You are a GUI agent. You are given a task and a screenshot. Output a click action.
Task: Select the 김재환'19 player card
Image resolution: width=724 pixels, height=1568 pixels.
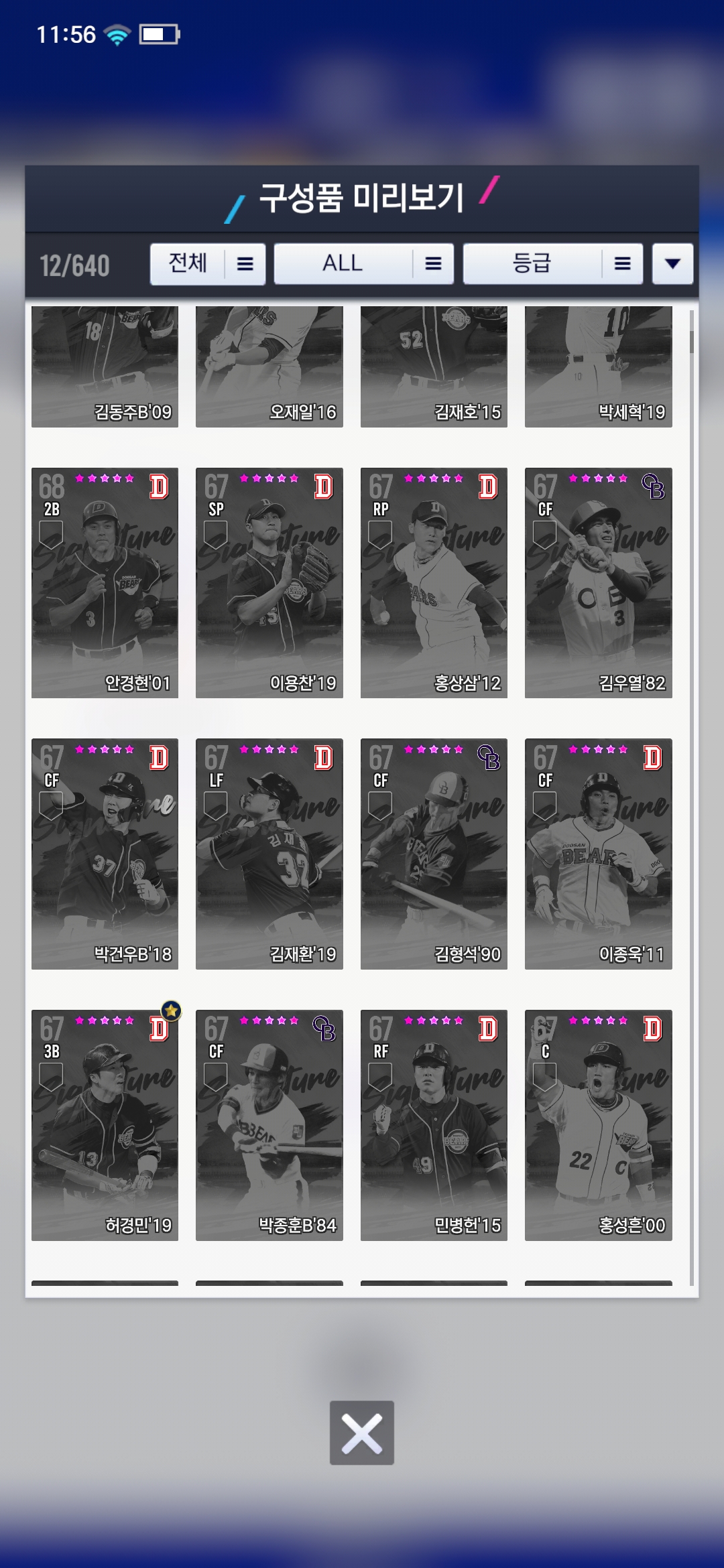[x=269, y=854]
